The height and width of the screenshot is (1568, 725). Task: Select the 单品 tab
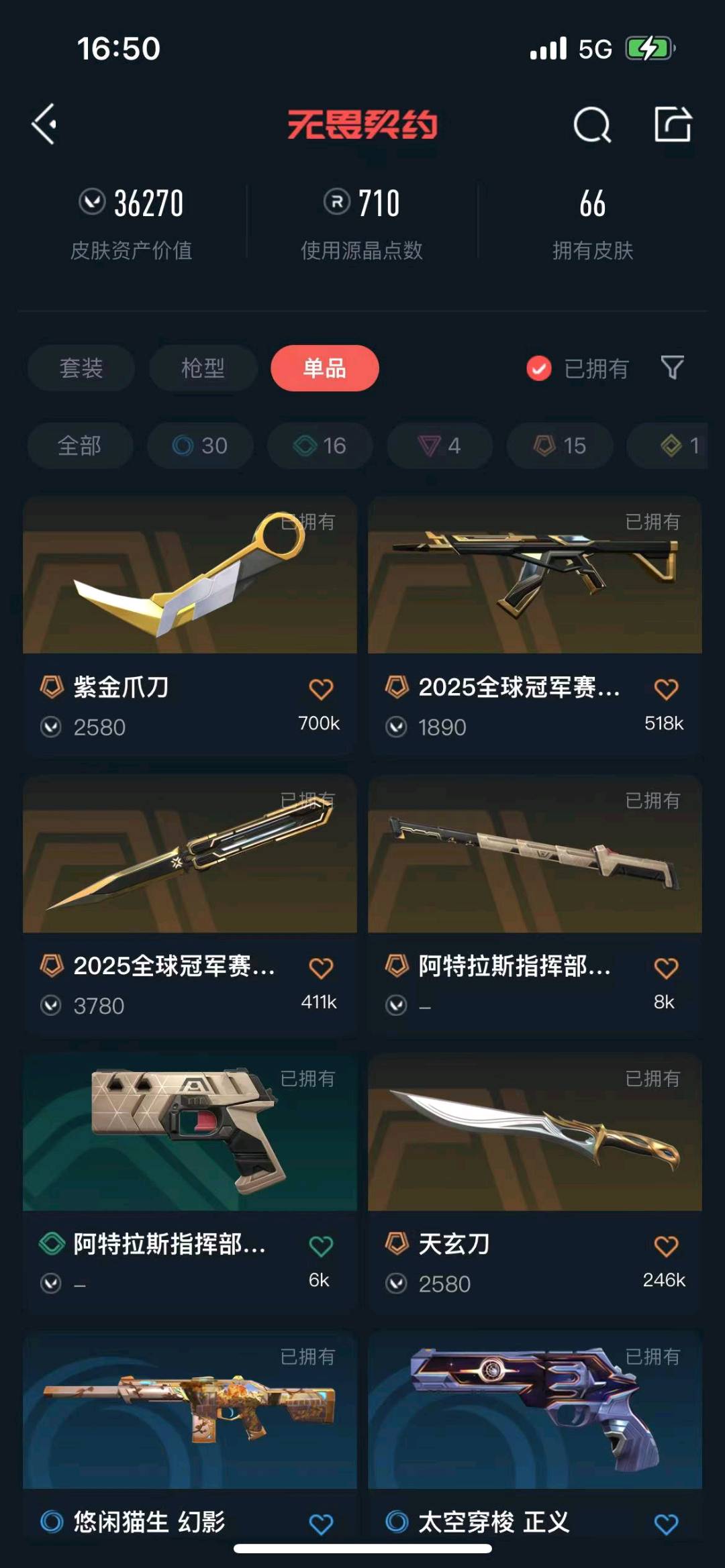pos(325,368)
